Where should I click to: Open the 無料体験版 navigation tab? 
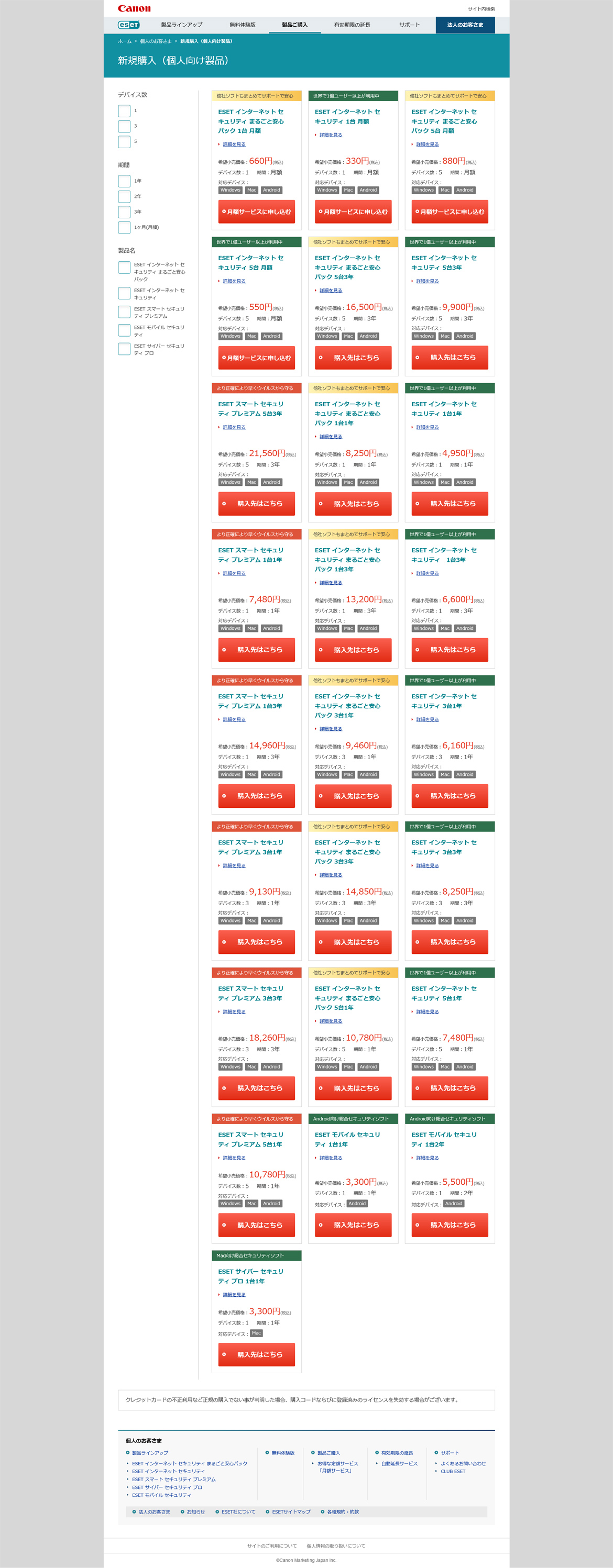click(242, 25)
